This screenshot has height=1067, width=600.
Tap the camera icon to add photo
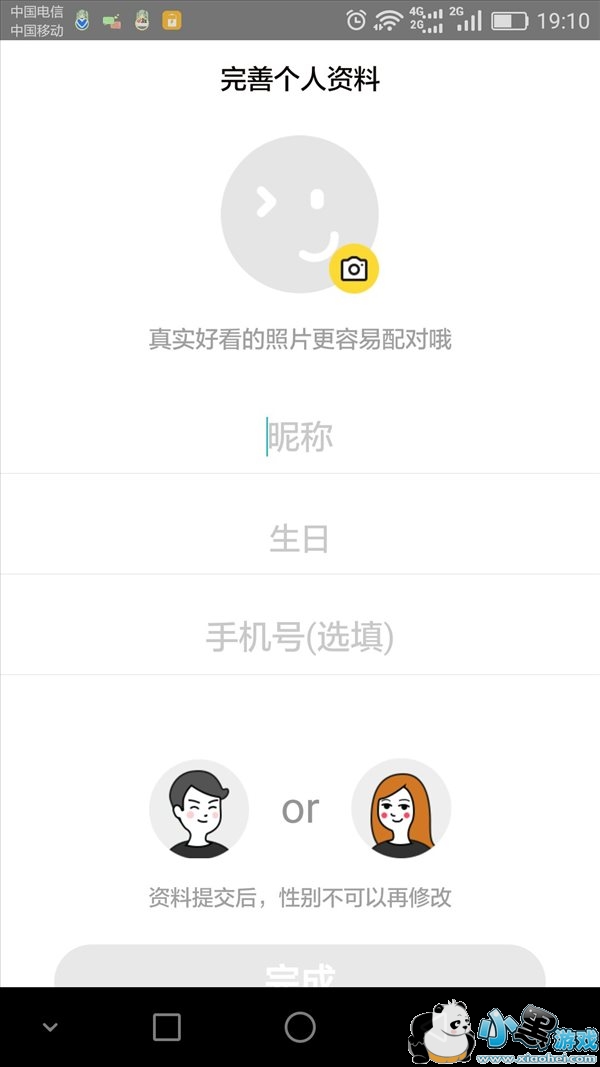pos(354,269)
